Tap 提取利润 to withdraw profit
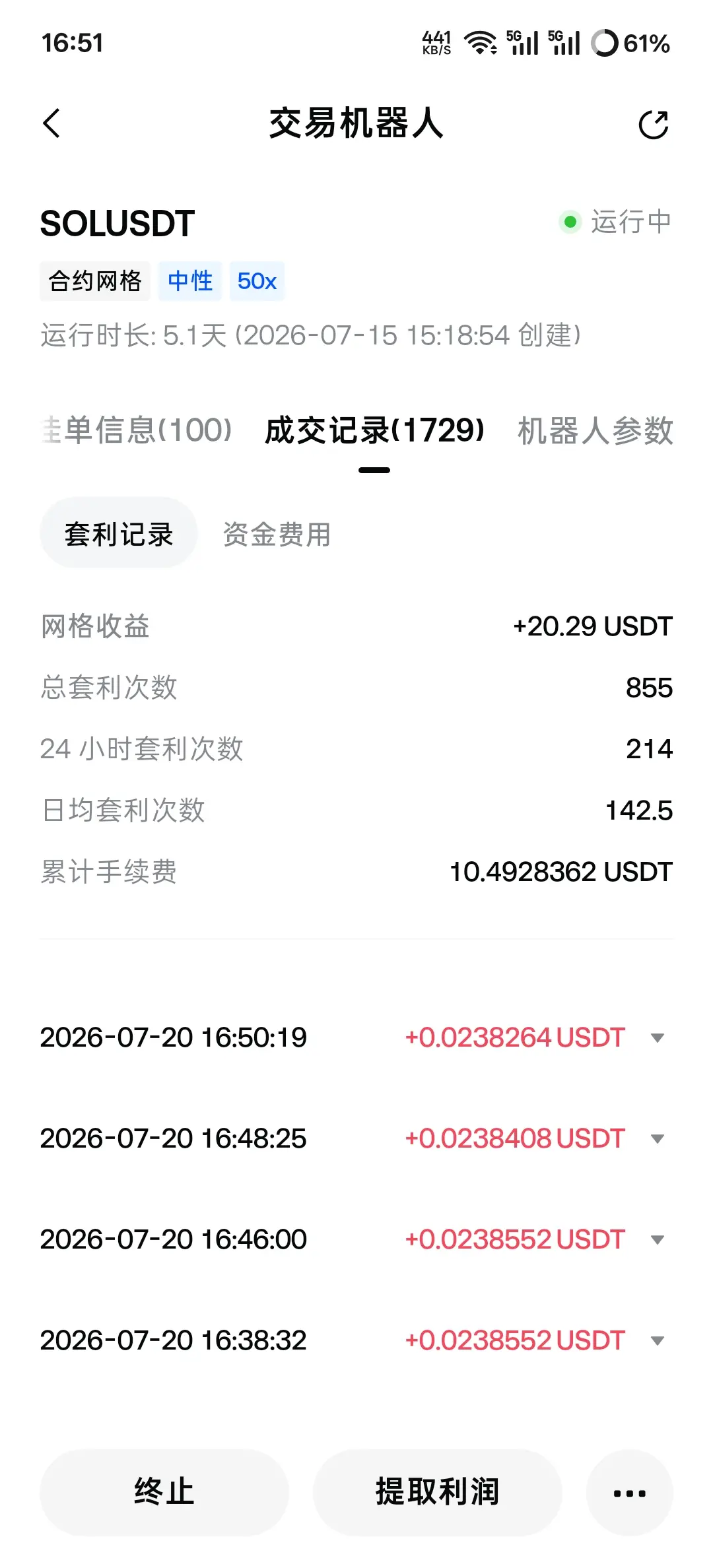The height and width of the screenshot is (1568, 713). coord(437,1492)
